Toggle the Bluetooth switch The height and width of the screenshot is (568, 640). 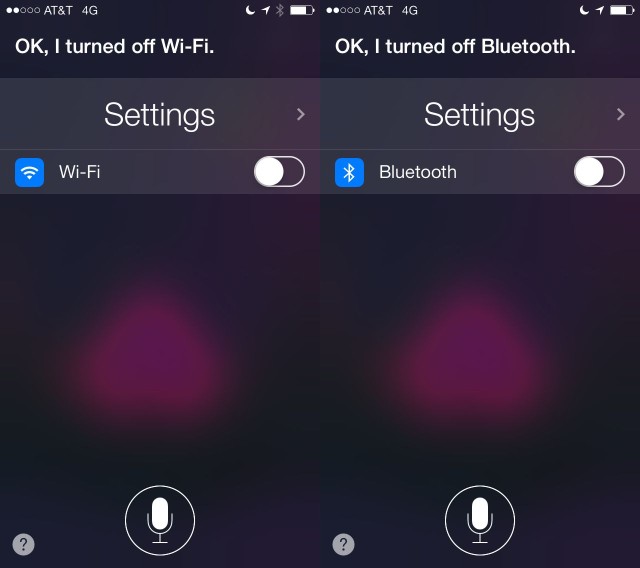click(599, 172)
